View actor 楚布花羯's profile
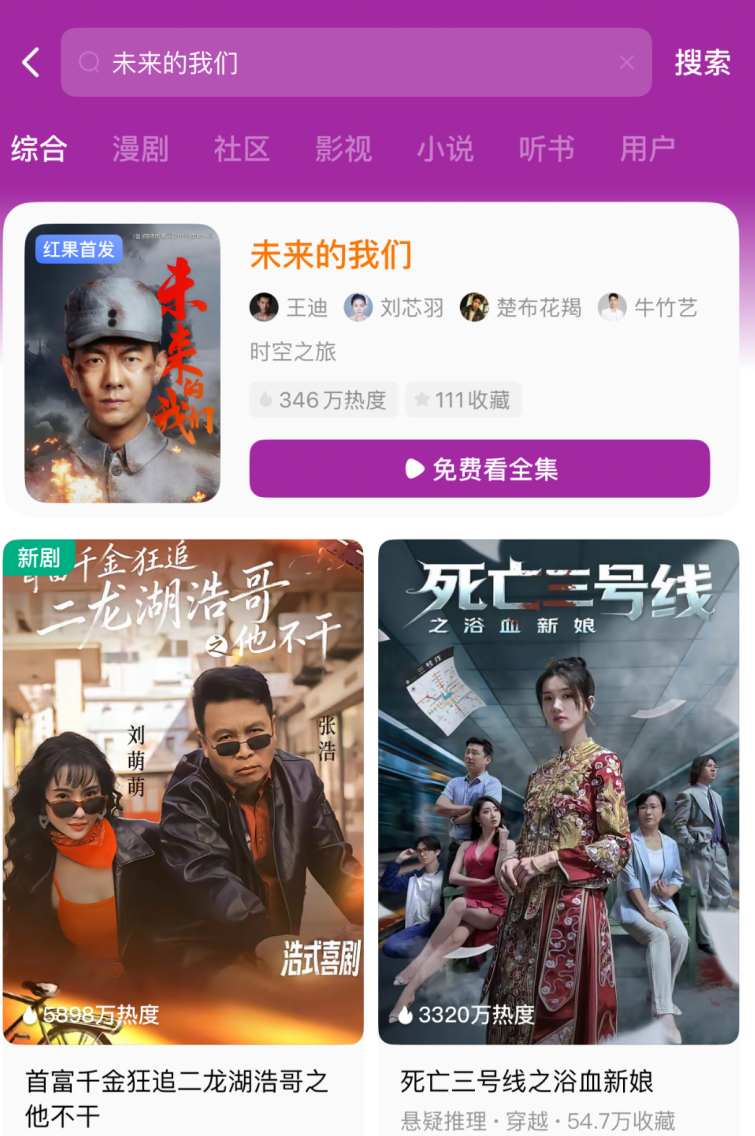 click(x=521, y=307)
